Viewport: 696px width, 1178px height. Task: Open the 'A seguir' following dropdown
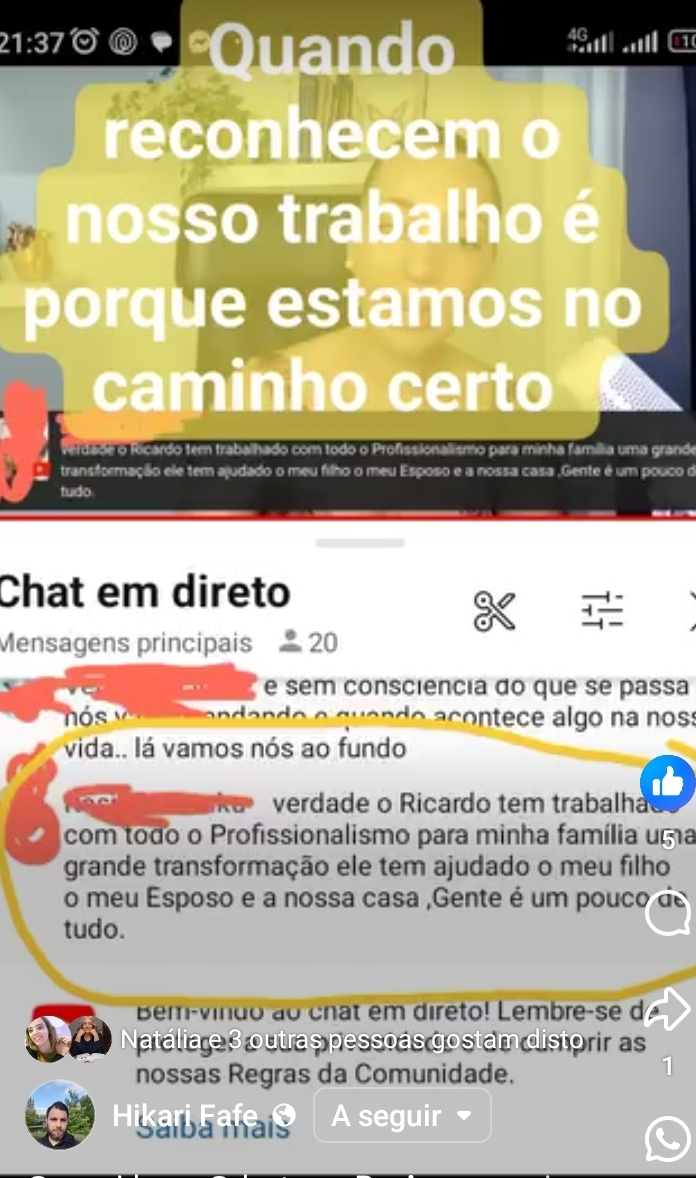tap(402, 1115)
